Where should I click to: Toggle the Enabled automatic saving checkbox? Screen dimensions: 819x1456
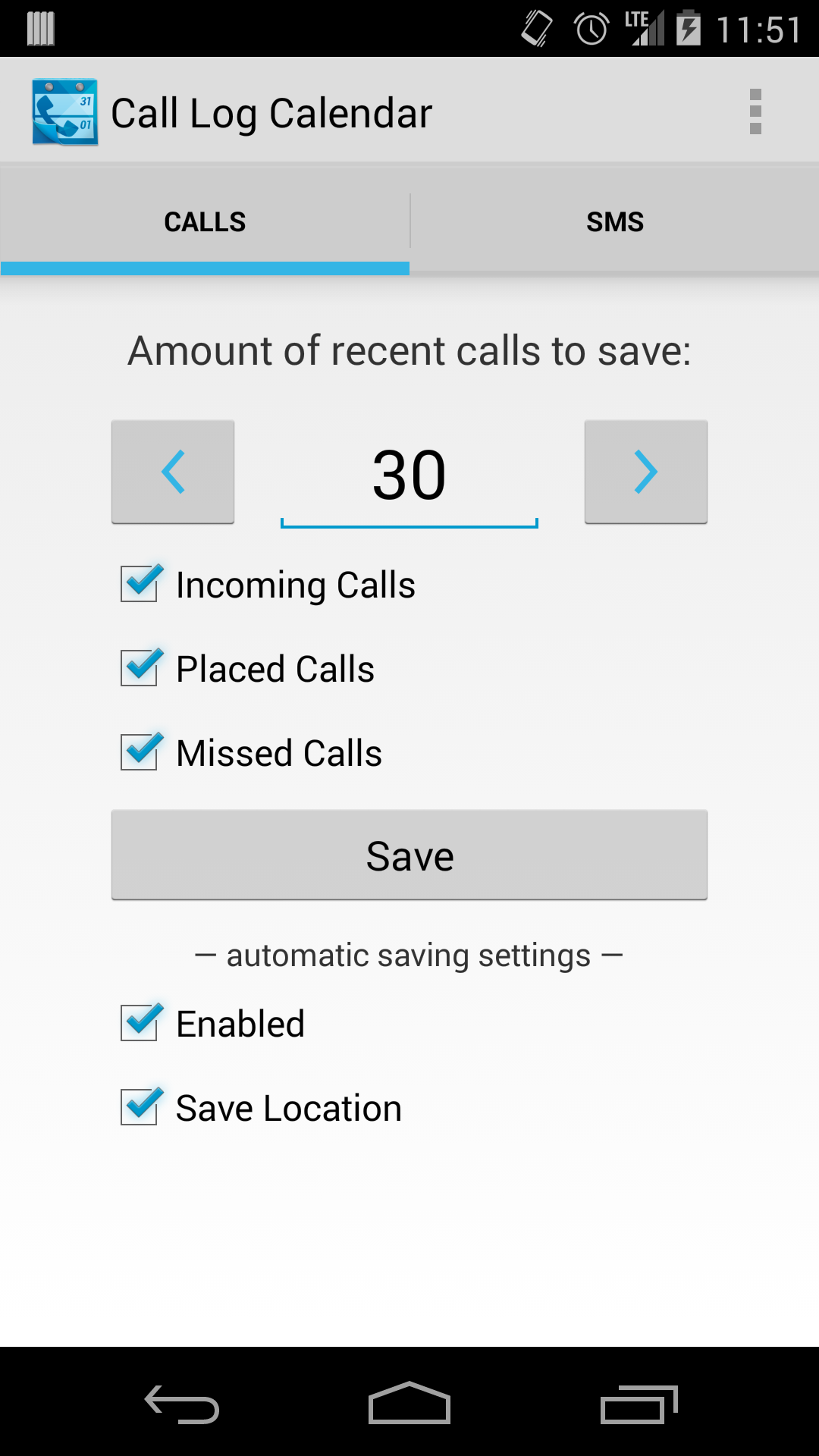click(139, 1023)
